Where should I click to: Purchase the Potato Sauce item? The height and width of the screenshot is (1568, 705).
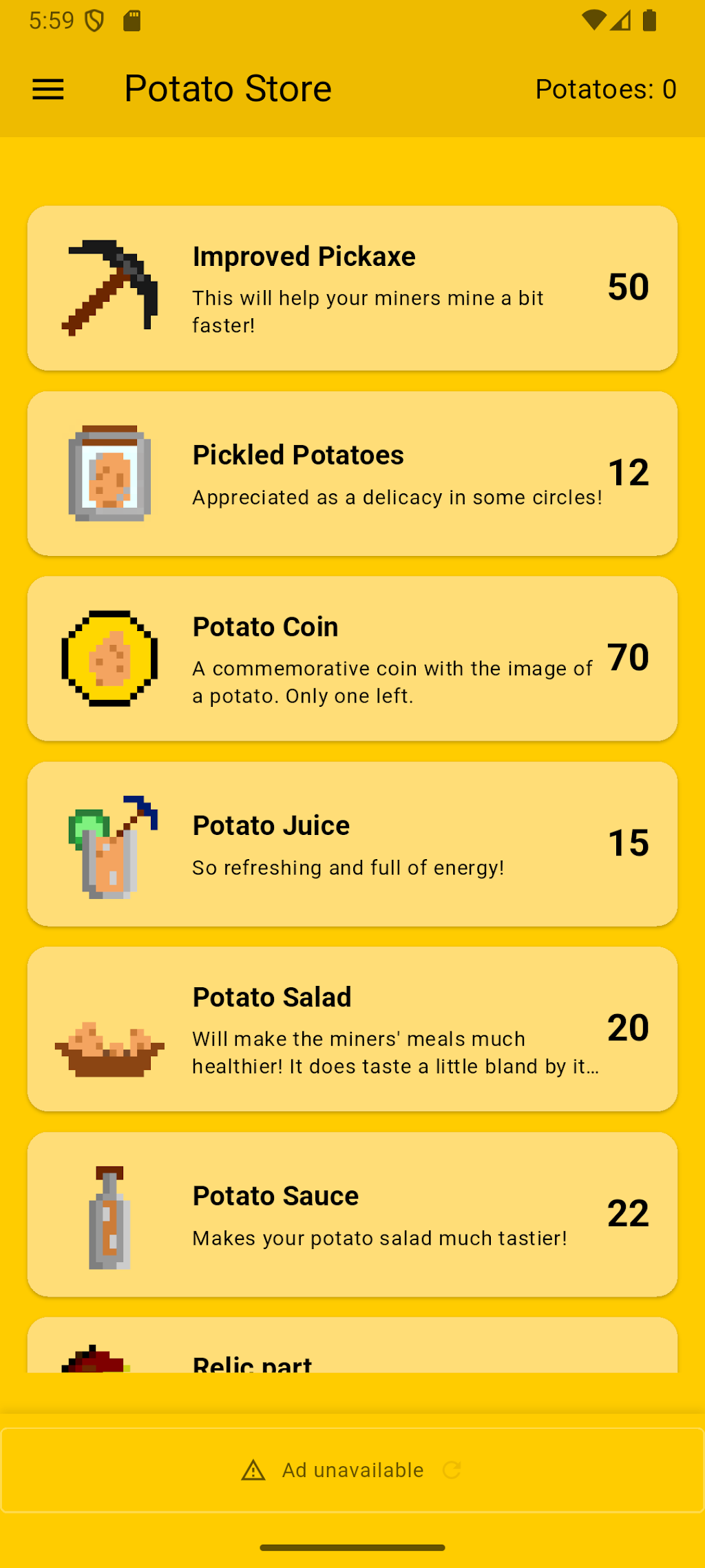pos(352,1215)
